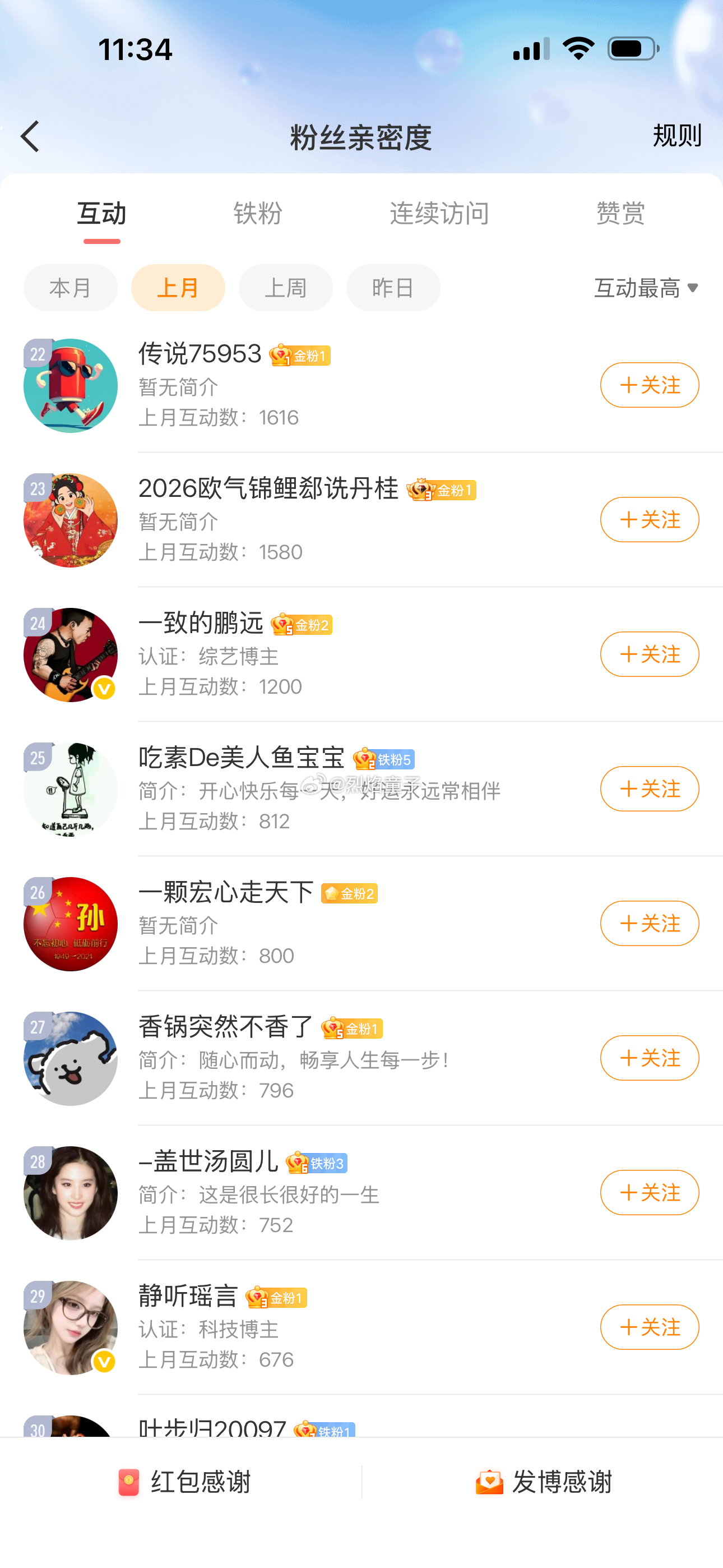This screenshot has width=723, height=1568.
Task: Select the 昨日 filter chip
Action: (x=393, y=288)
